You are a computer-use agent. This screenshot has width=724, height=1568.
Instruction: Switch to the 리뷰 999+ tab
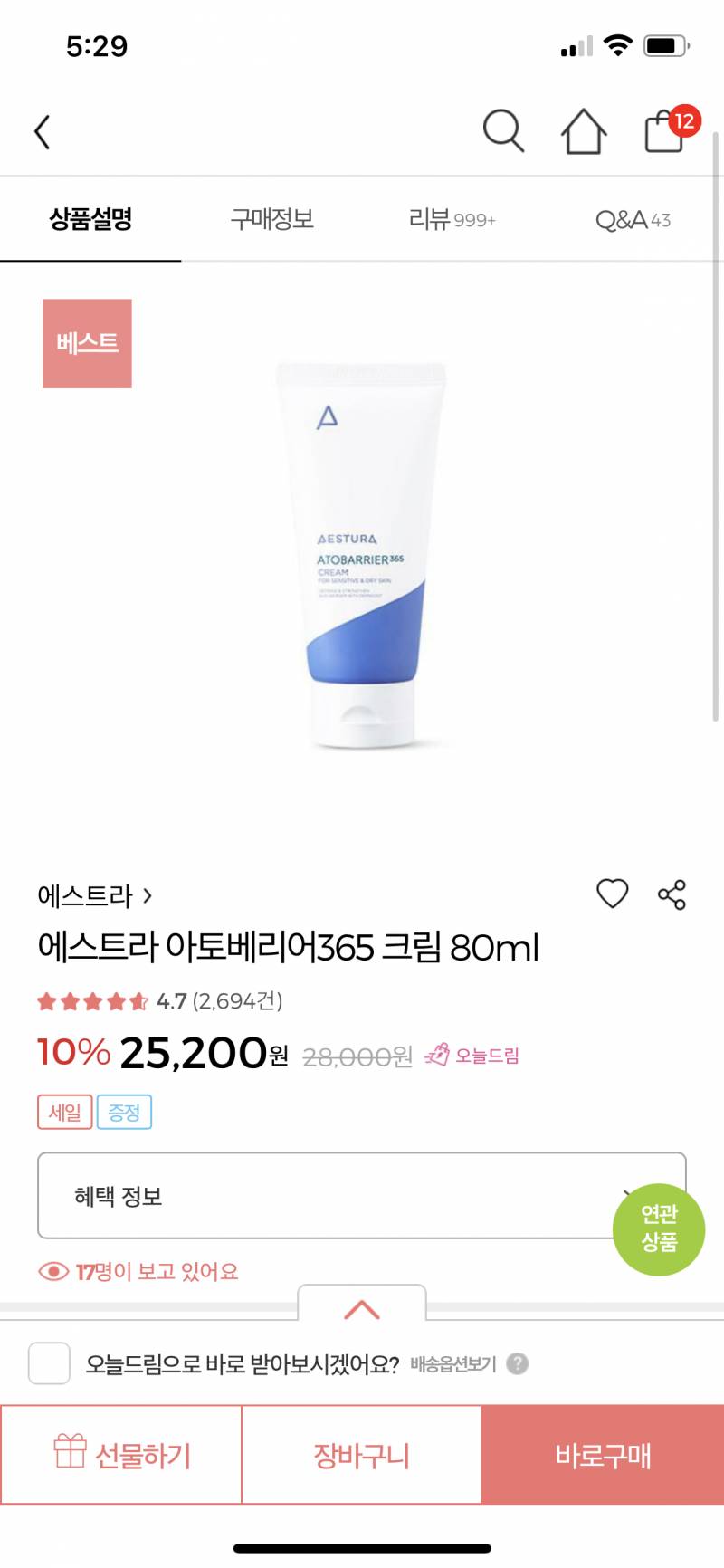click(452, 219)
